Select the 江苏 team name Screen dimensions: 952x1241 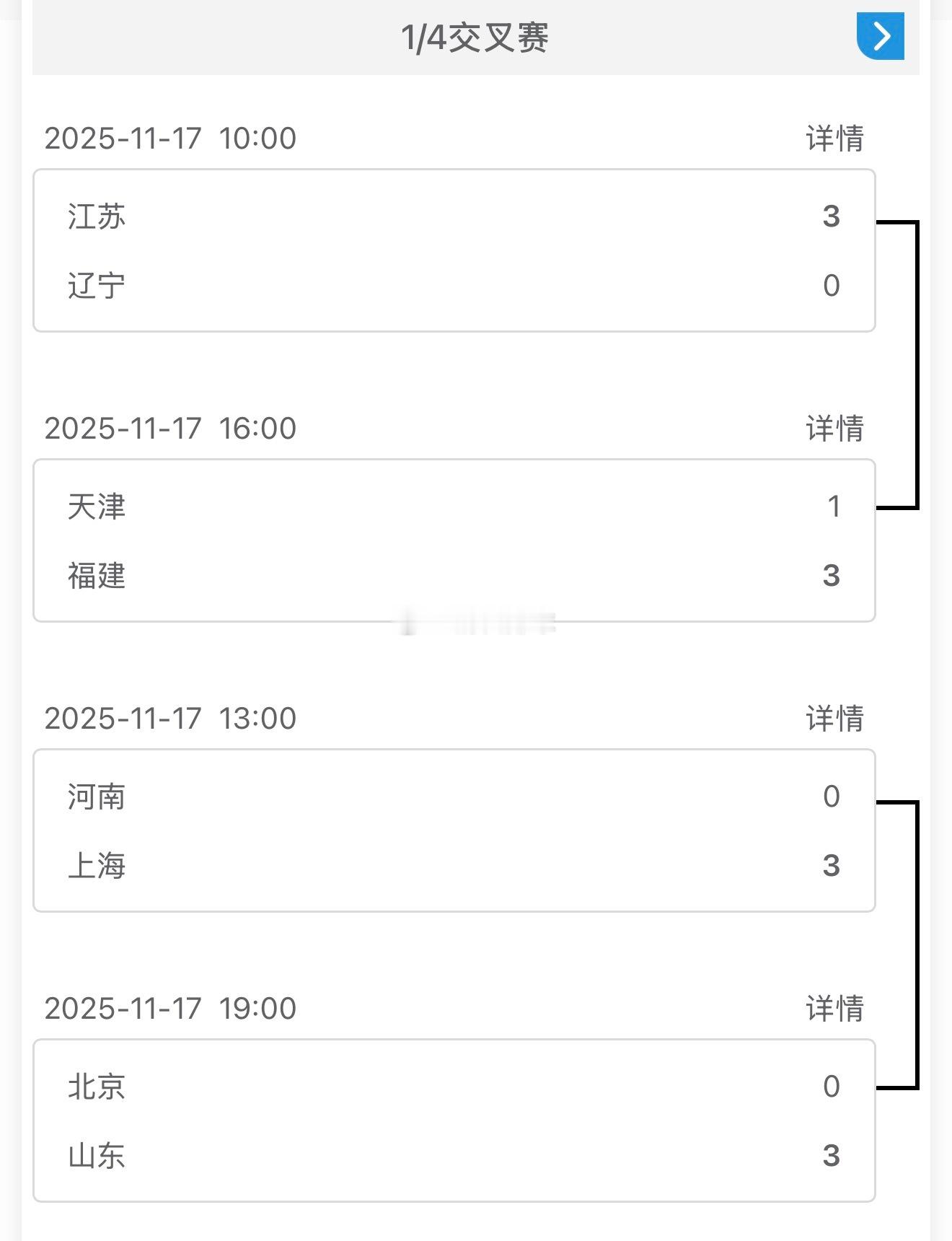tap(96, 216)
